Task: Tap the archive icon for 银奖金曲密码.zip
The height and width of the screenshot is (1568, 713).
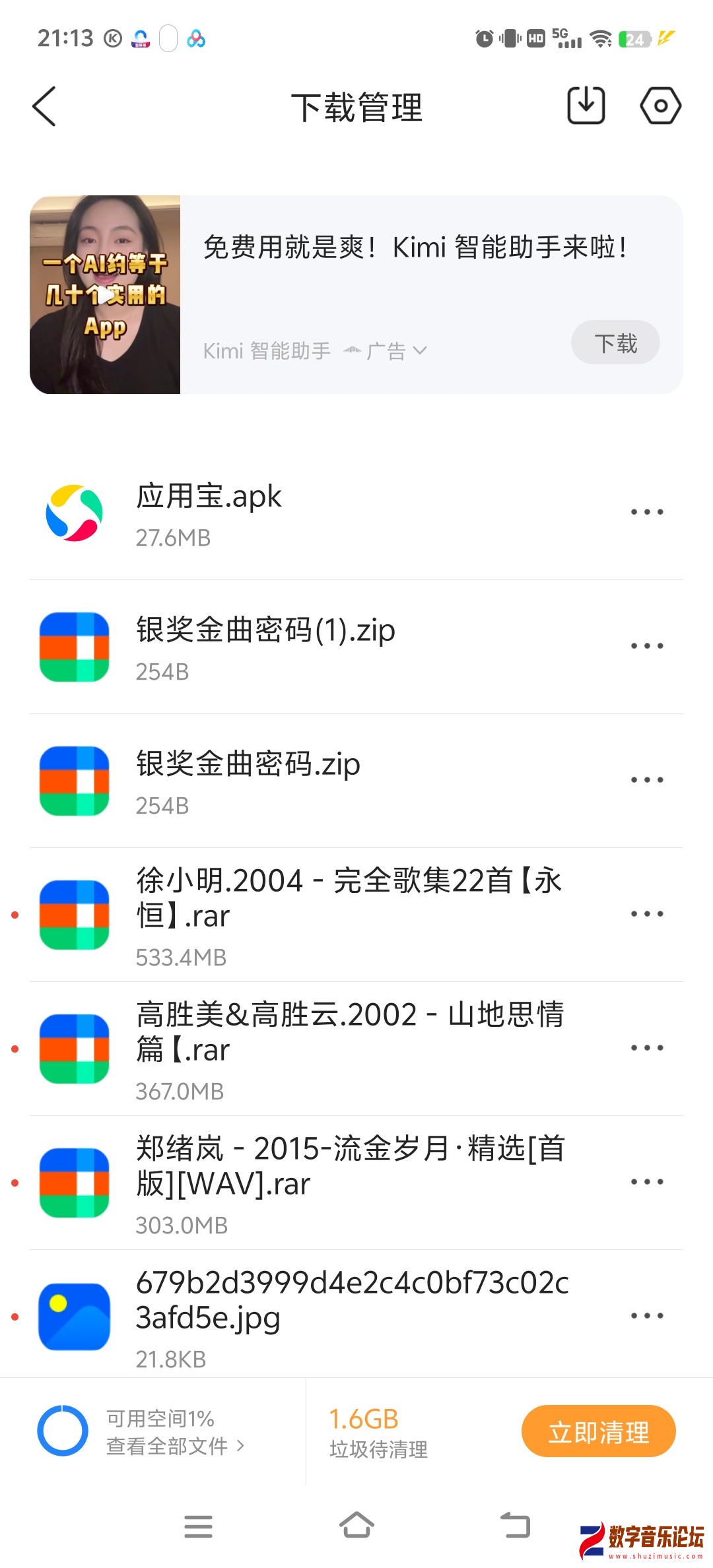Action: [x=73, y=779]
